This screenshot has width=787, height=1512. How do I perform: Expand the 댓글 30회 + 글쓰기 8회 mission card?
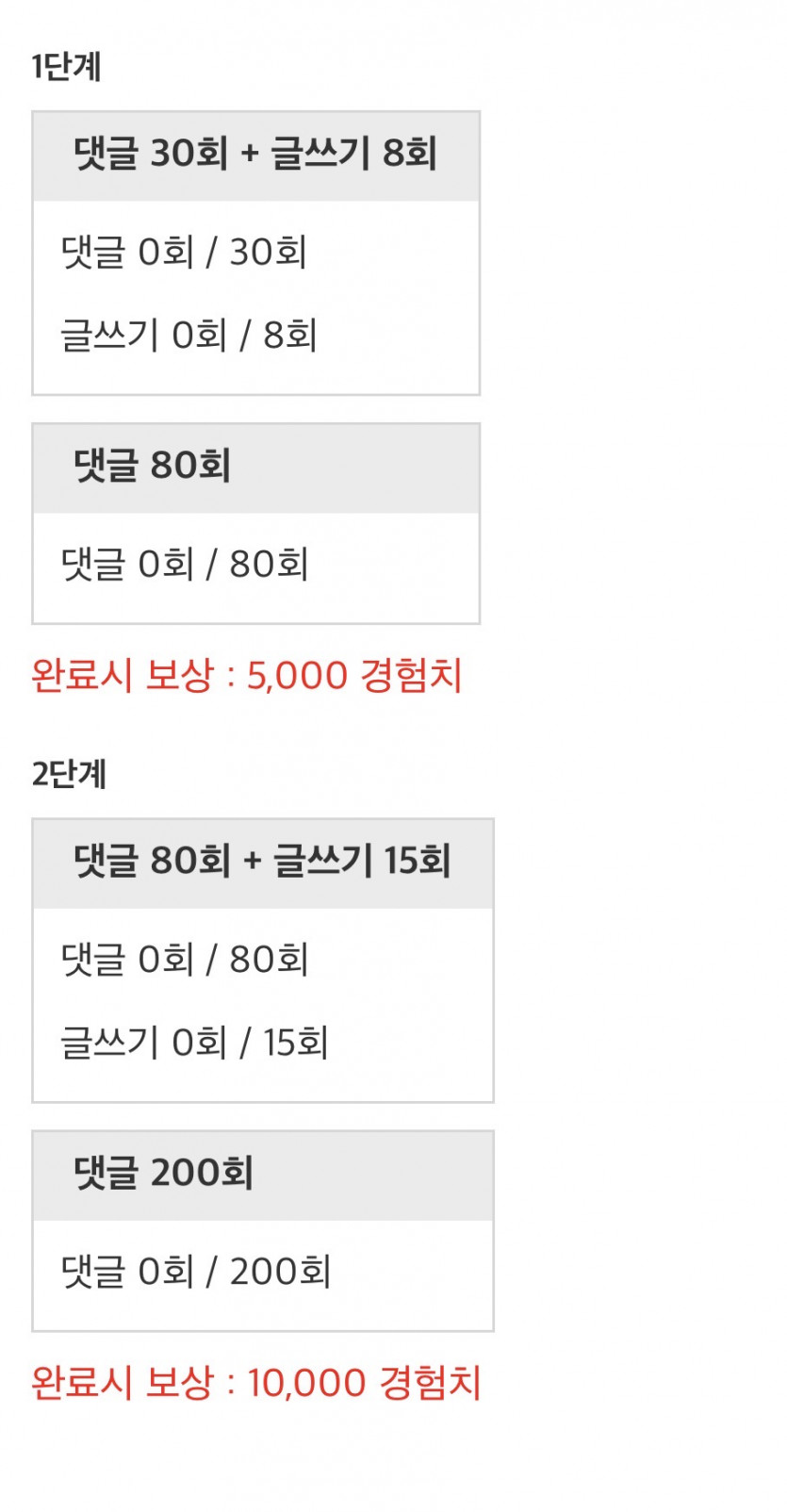pos(256,154)
